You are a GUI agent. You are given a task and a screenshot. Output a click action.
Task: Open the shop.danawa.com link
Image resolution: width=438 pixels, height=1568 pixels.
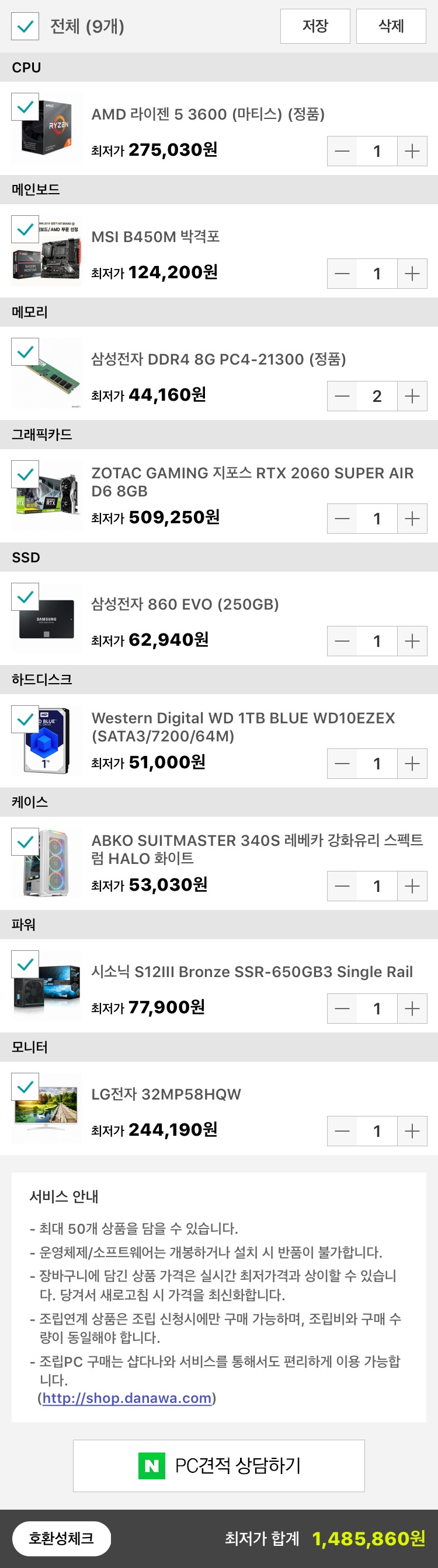[127, 1398]
